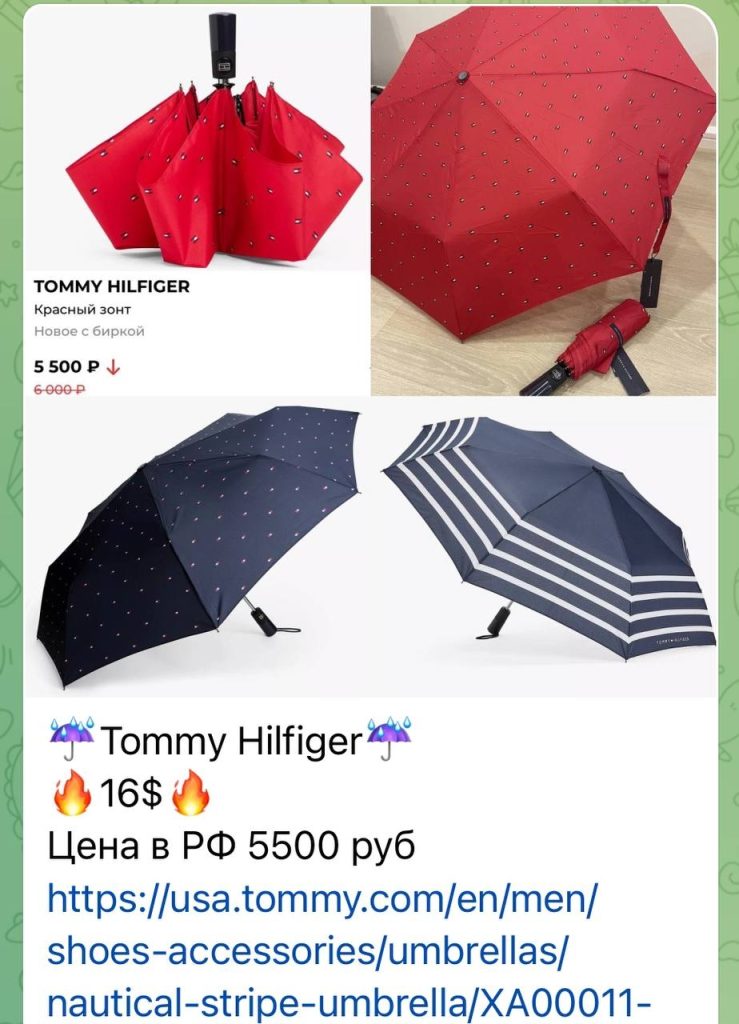The image size is (739, 1024).
Task: Open the navy dotted and striped umbrellas photo
Action: [370, 547]
